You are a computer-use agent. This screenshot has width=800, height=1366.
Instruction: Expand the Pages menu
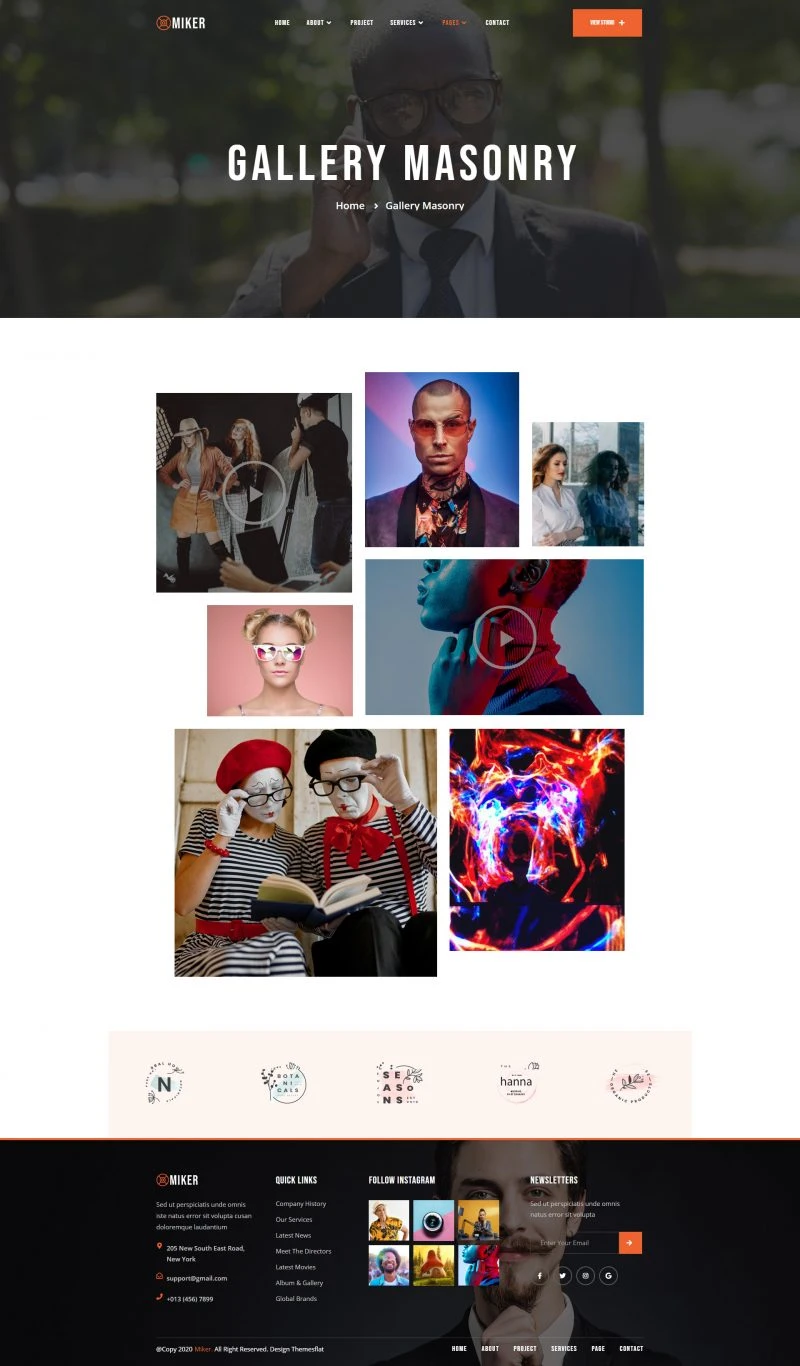(454, 22)
